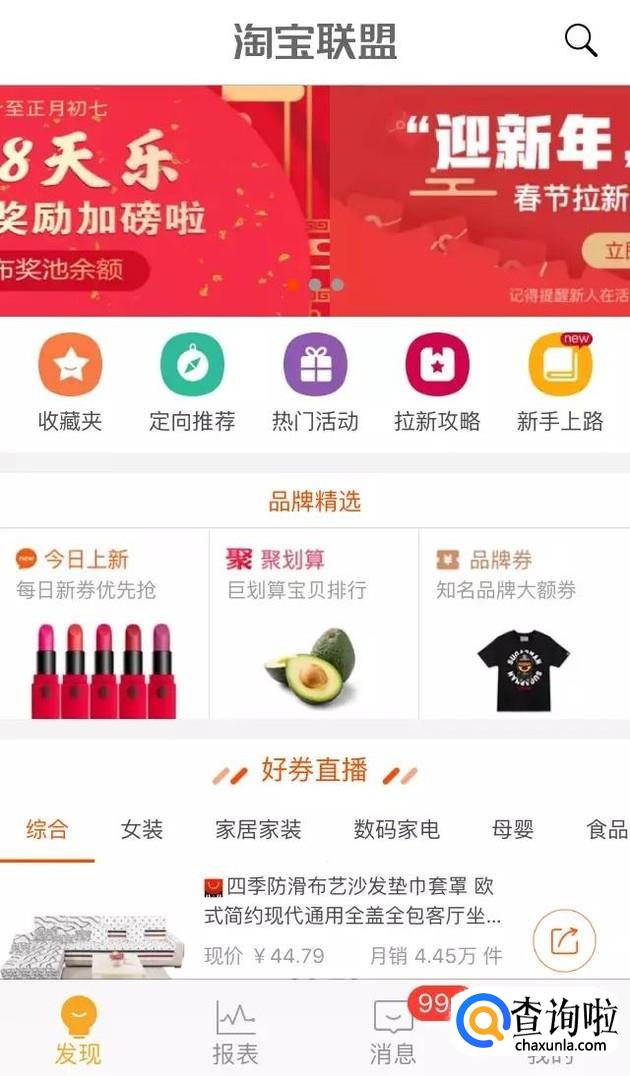Open 定向推荐 targeted recommendations

tap(192, 383)
